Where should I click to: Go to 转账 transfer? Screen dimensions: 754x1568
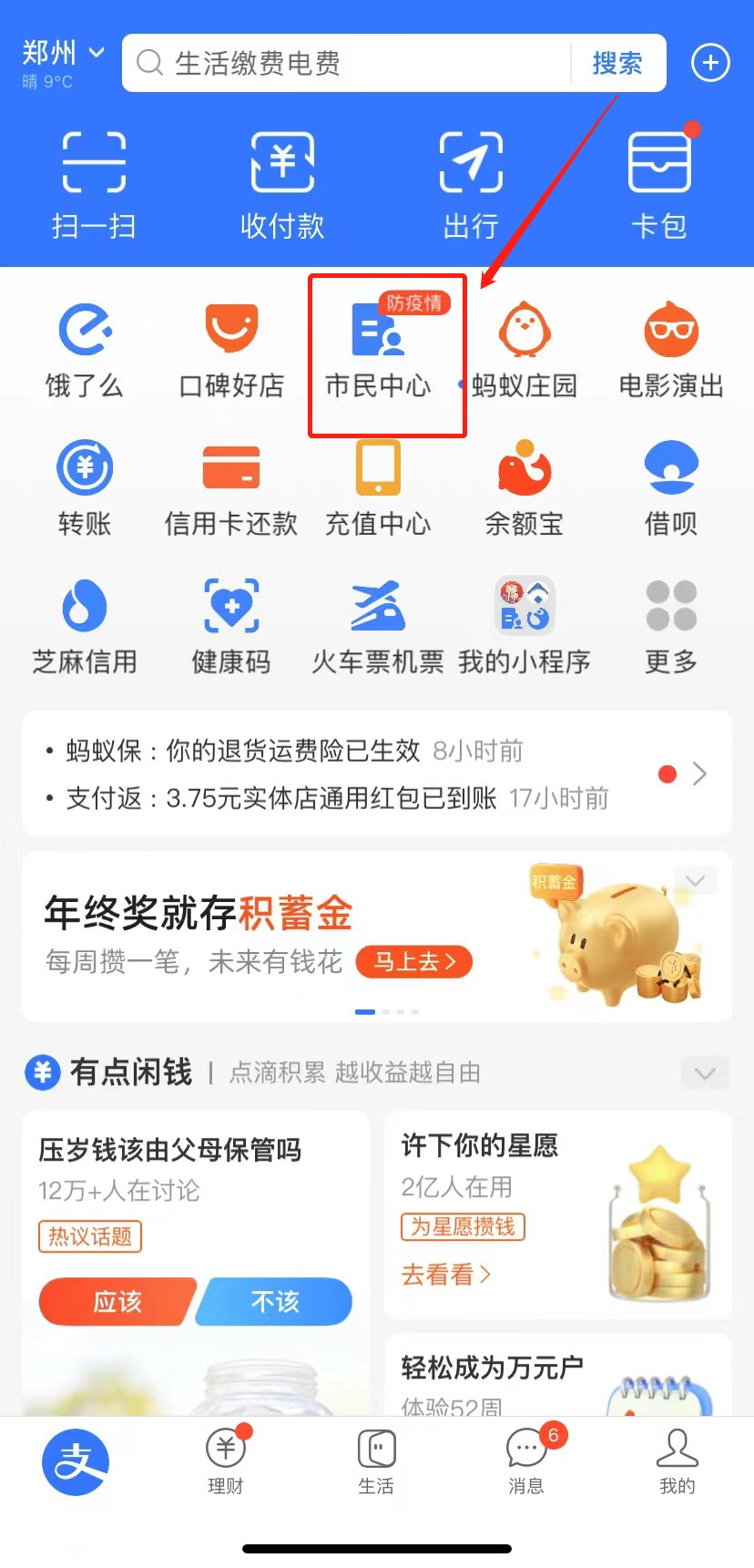point(85,488)
